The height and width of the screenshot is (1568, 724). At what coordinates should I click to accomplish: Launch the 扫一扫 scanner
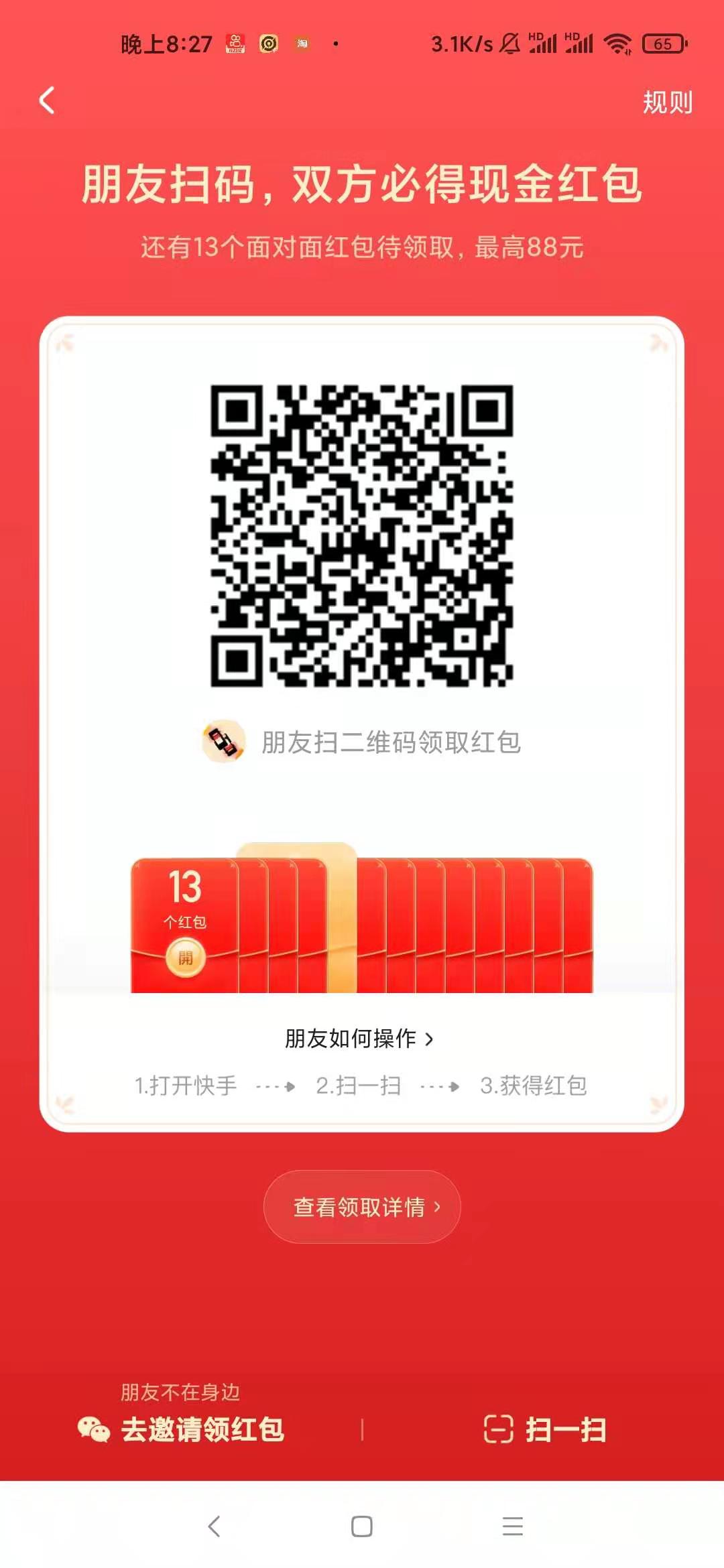545,1429
